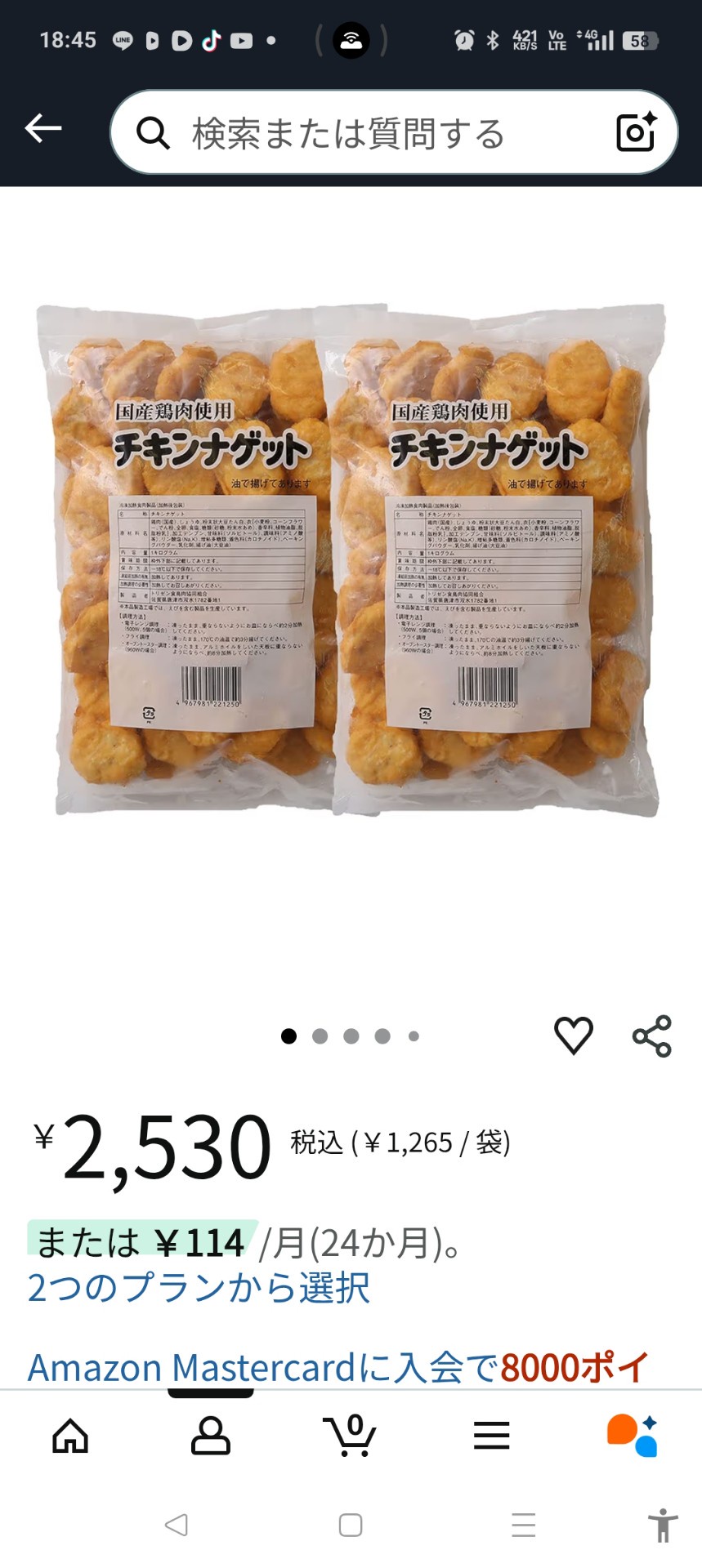Open the Amazon Mastercard offer link
This screenshot has width=702, height=1568.
[338, 1367]
